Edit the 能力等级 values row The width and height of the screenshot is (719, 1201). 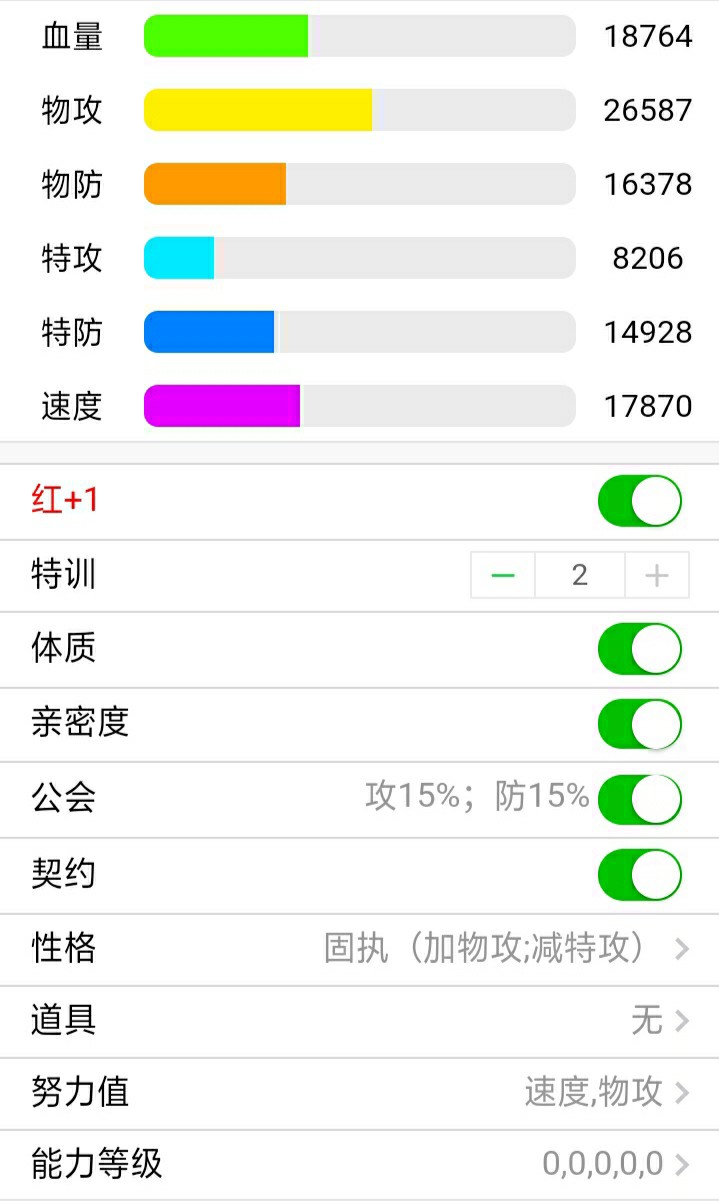[360, 1164]
